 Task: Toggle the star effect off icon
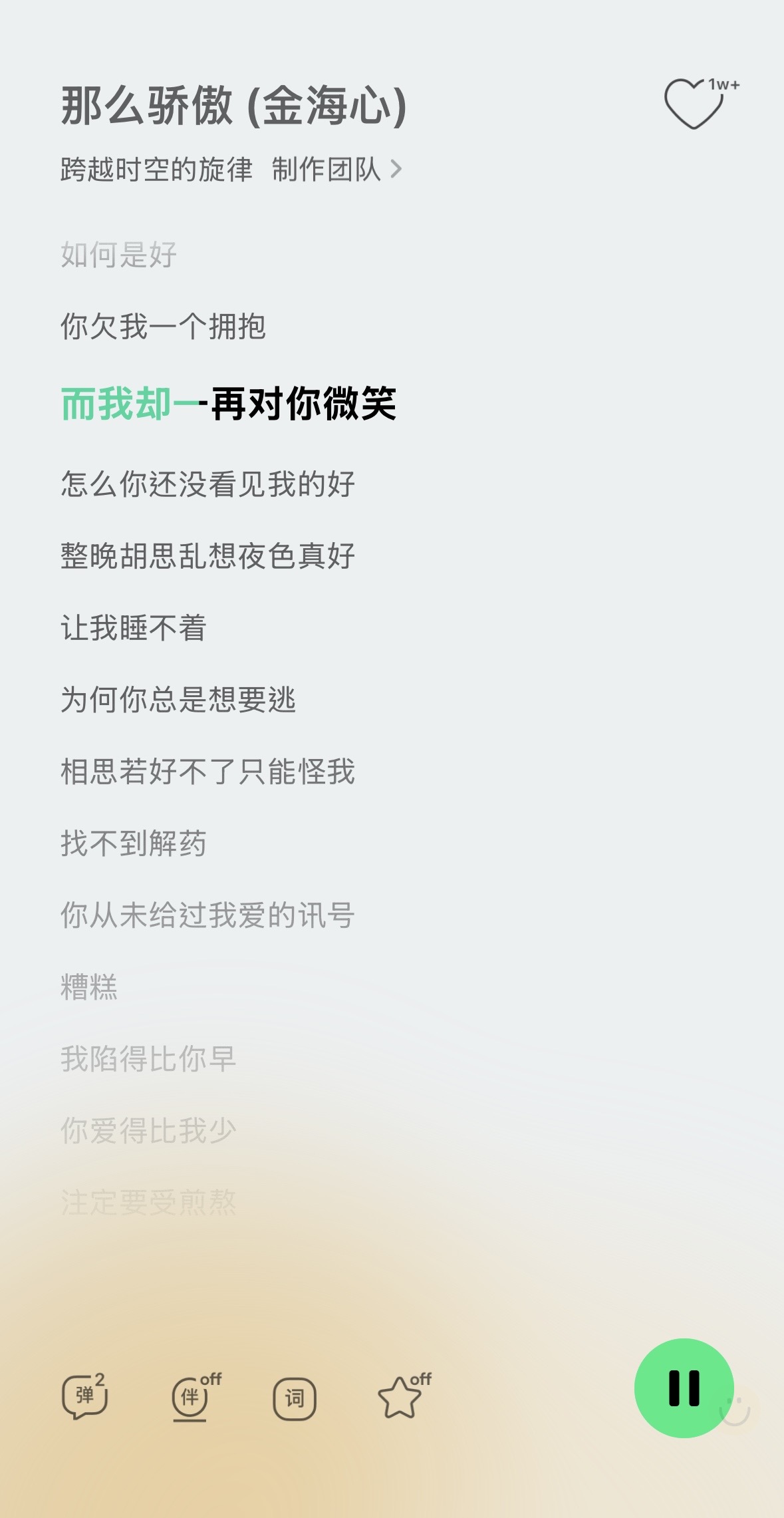[x=404, y=1396]
